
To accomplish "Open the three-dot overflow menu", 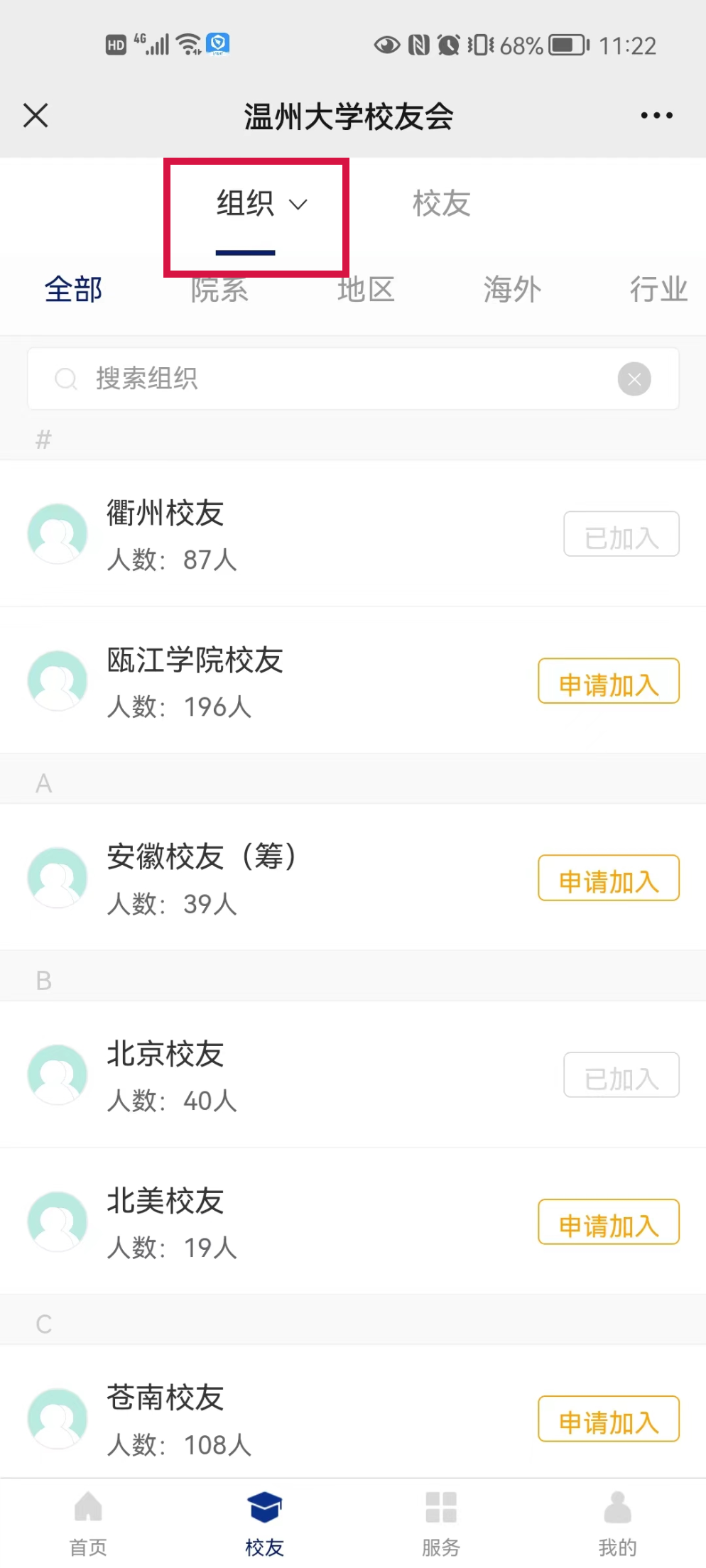I will (656, 115).
